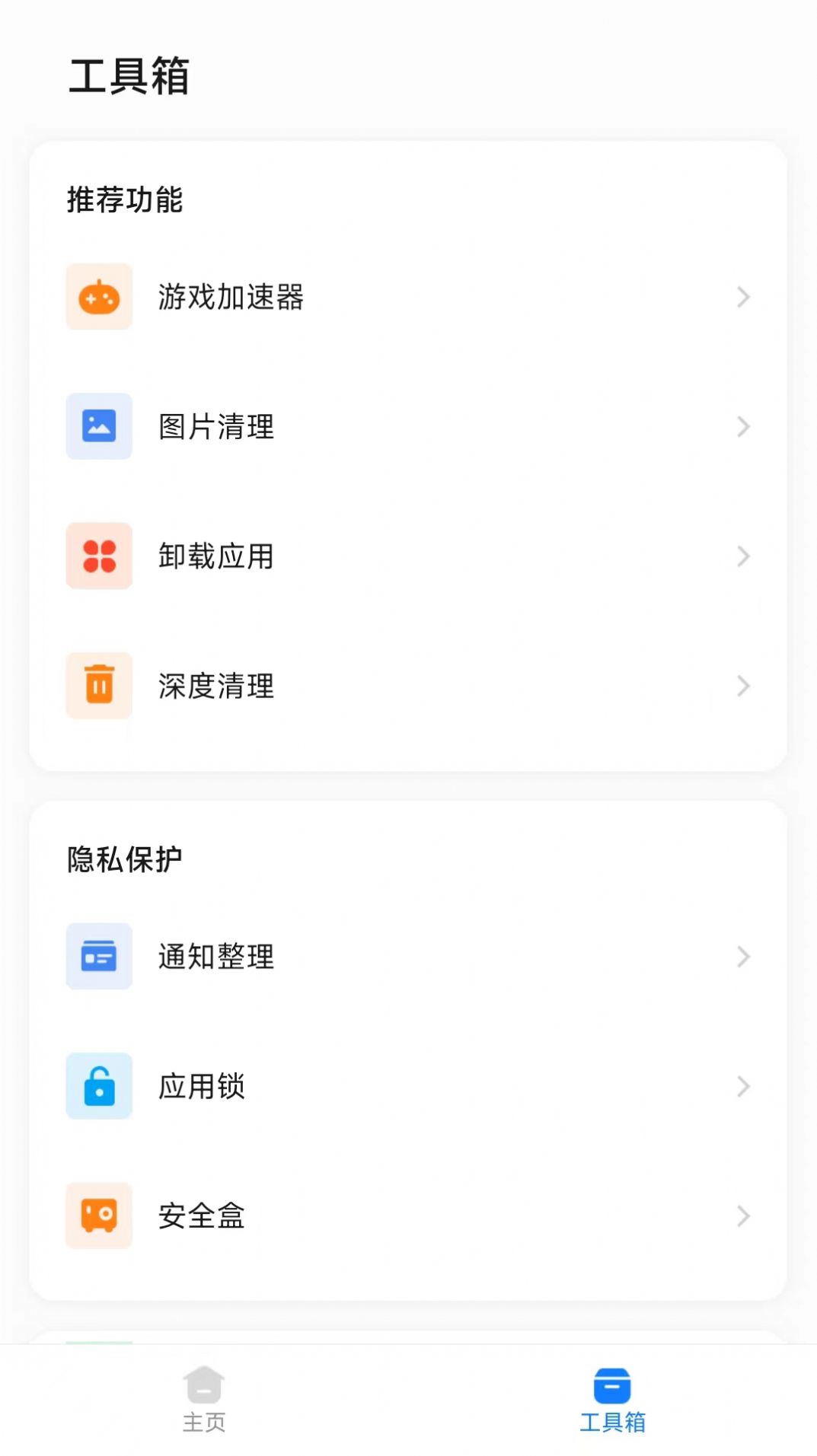Expand the 通知整理 row chevron

(743, 957)
